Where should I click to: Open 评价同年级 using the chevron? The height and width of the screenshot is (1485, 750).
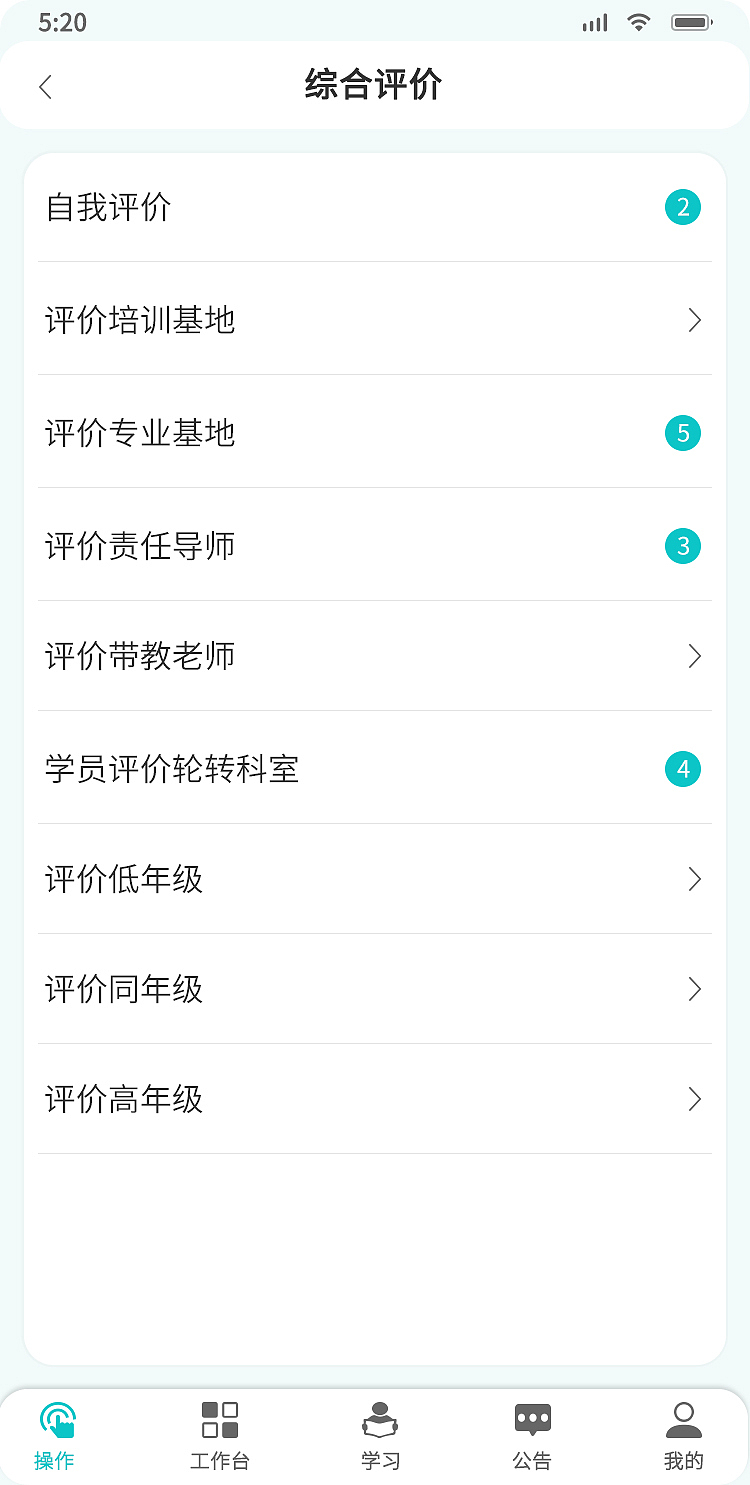pos(694,989)
